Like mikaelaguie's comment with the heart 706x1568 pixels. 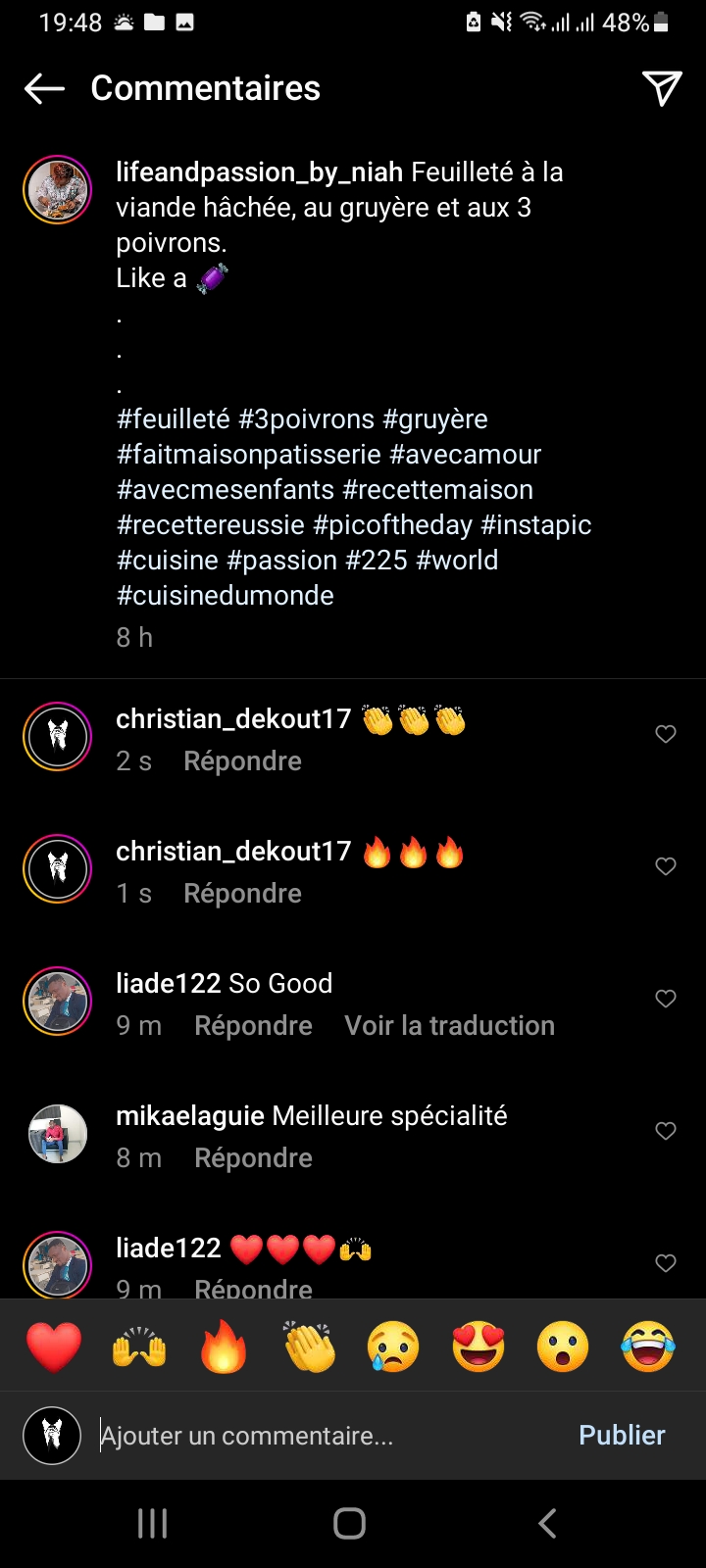pos(666,1131)
